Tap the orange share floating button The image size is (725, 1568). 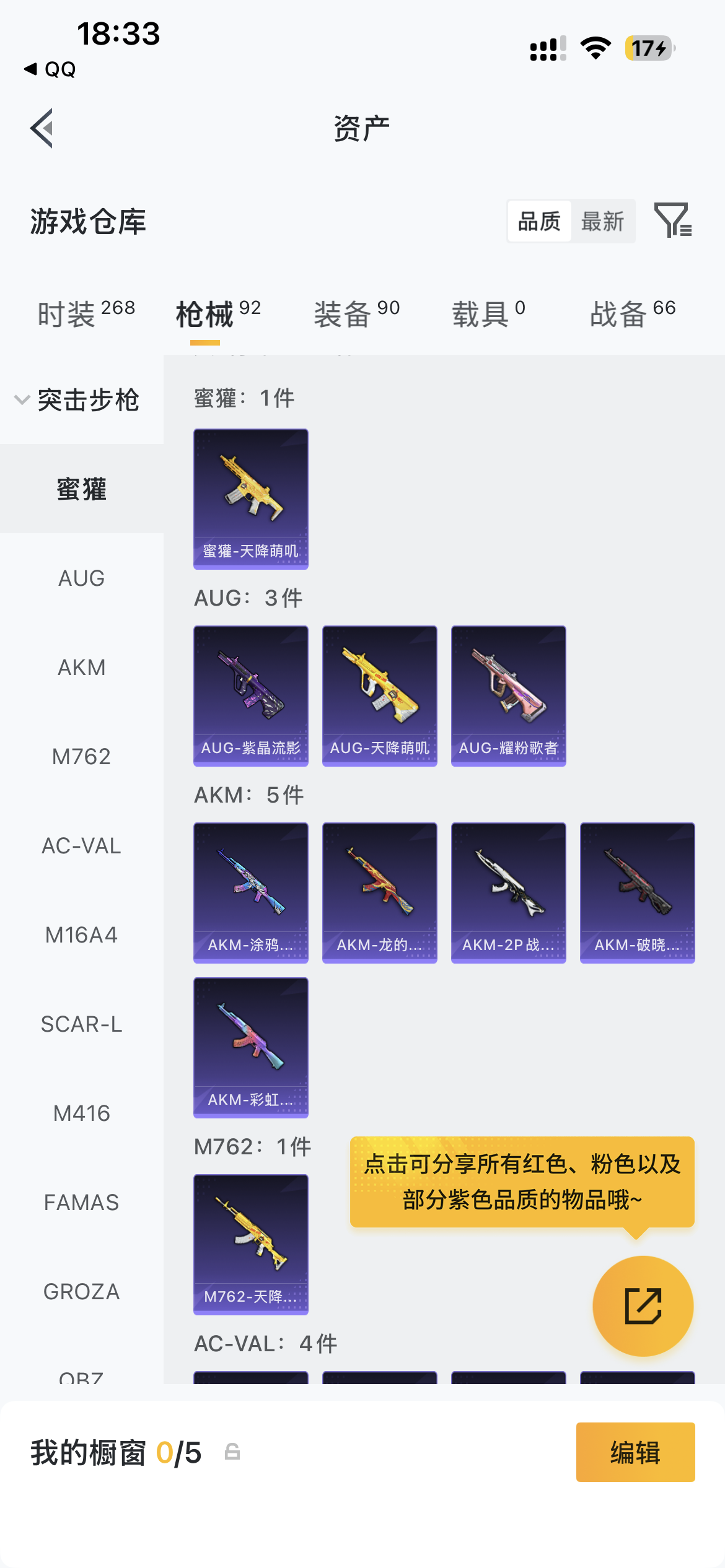pos(643,1306)
